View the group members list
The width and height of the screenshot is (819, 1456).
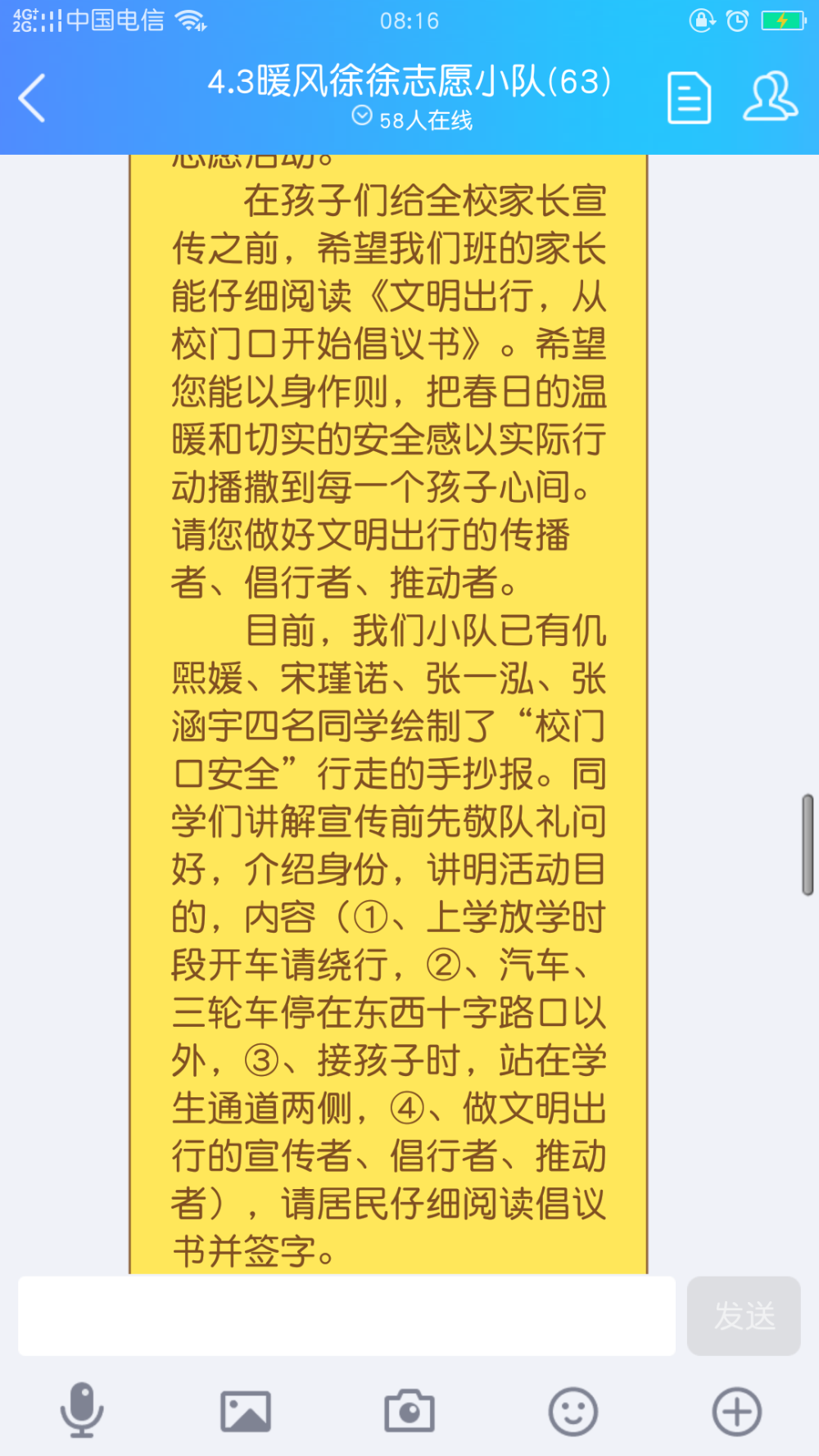(770, 97)
